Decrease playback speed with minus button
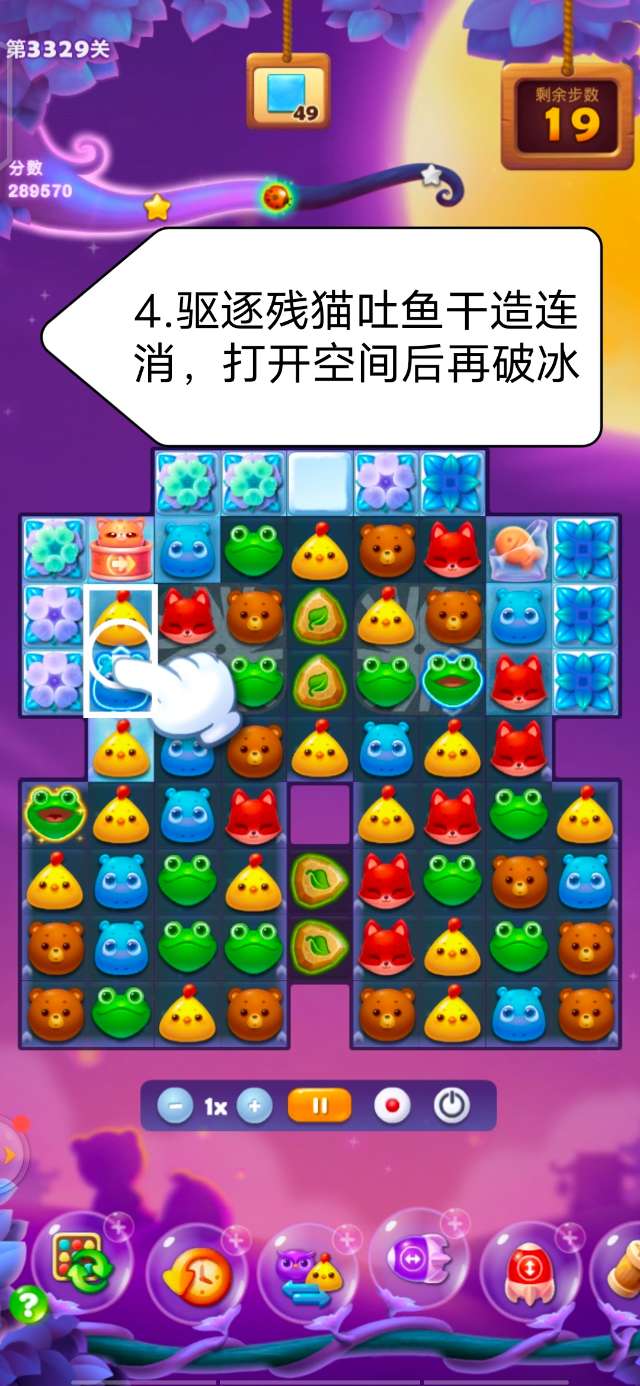The height and width of the screenshot is (1386, 640). click(175, 1107)
